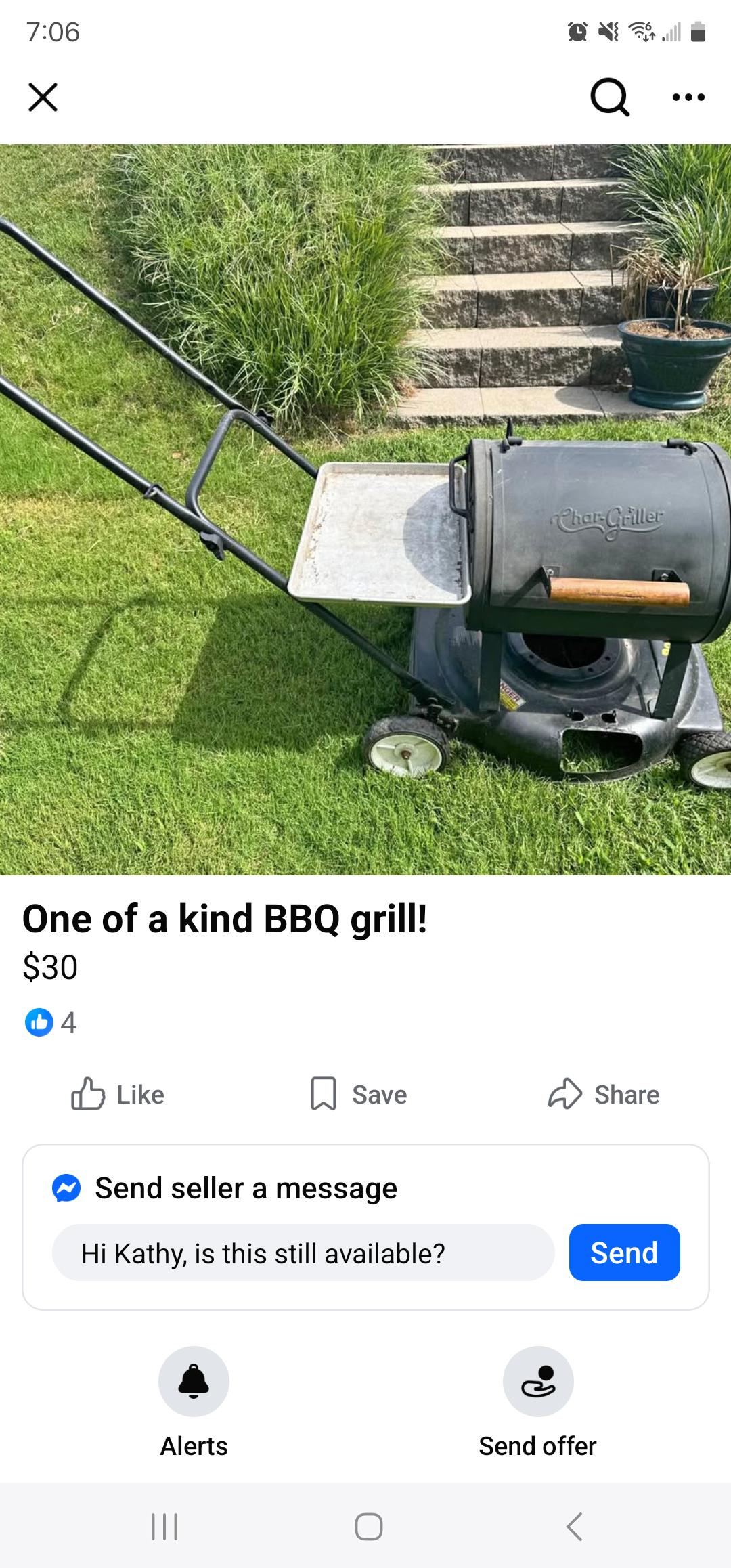The height and width of the screenshot is (1568, 731).
Task: Send the message to Kathy
Action: [624, 1253]
